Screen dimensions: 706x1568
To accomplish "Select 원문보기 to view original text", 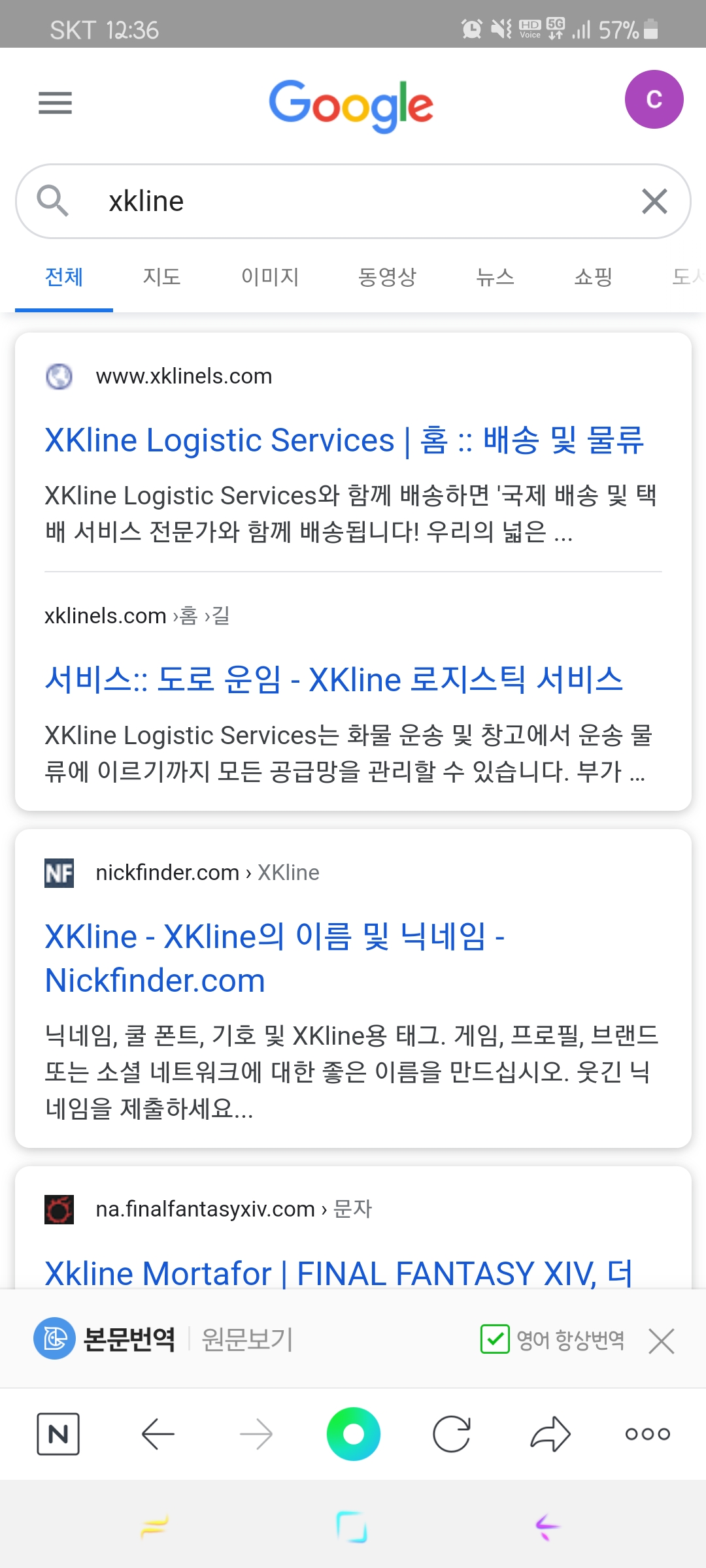I will pyautogui.click(x=247, y=1339).
